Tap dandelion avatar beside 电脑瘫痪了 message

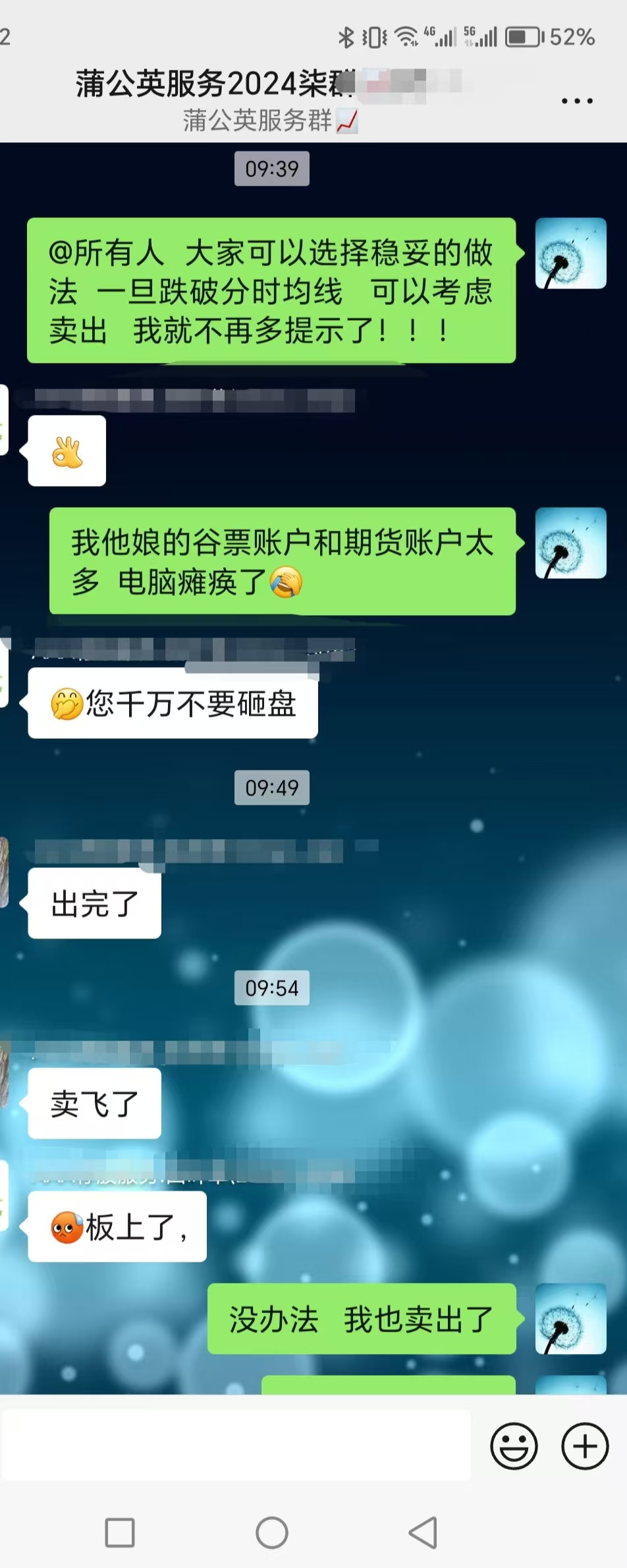coord(570,543)
